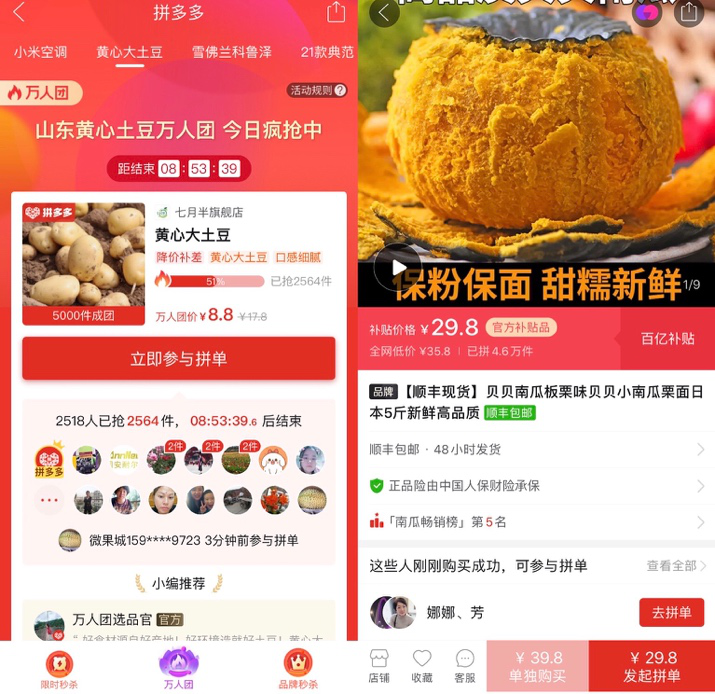Open 活动规则 help

click(317, 90)
